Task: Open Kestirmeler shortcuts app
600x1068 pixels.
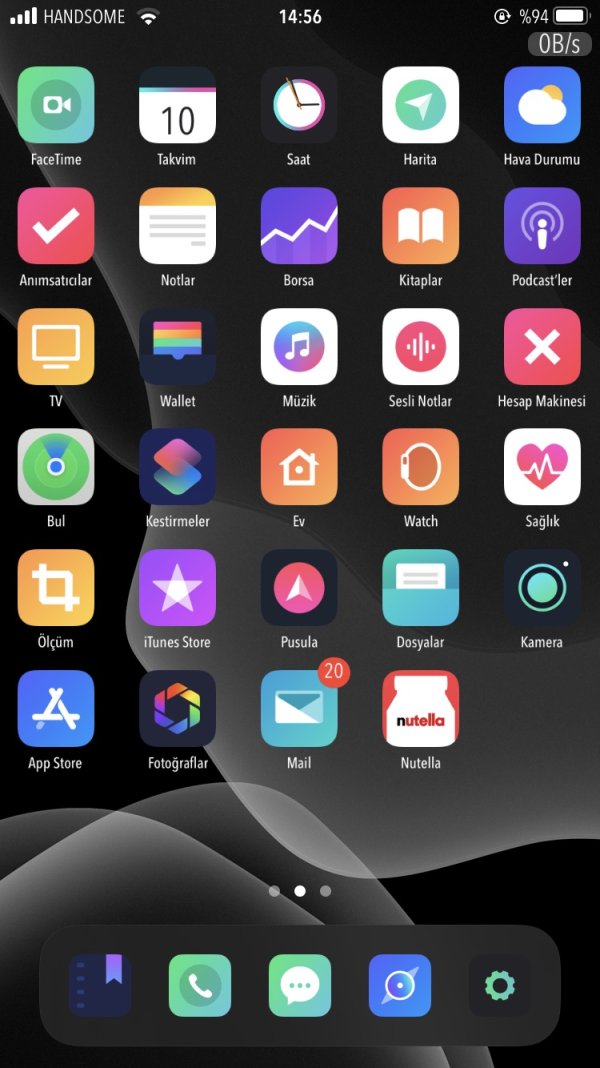Action: coord(177,467)
